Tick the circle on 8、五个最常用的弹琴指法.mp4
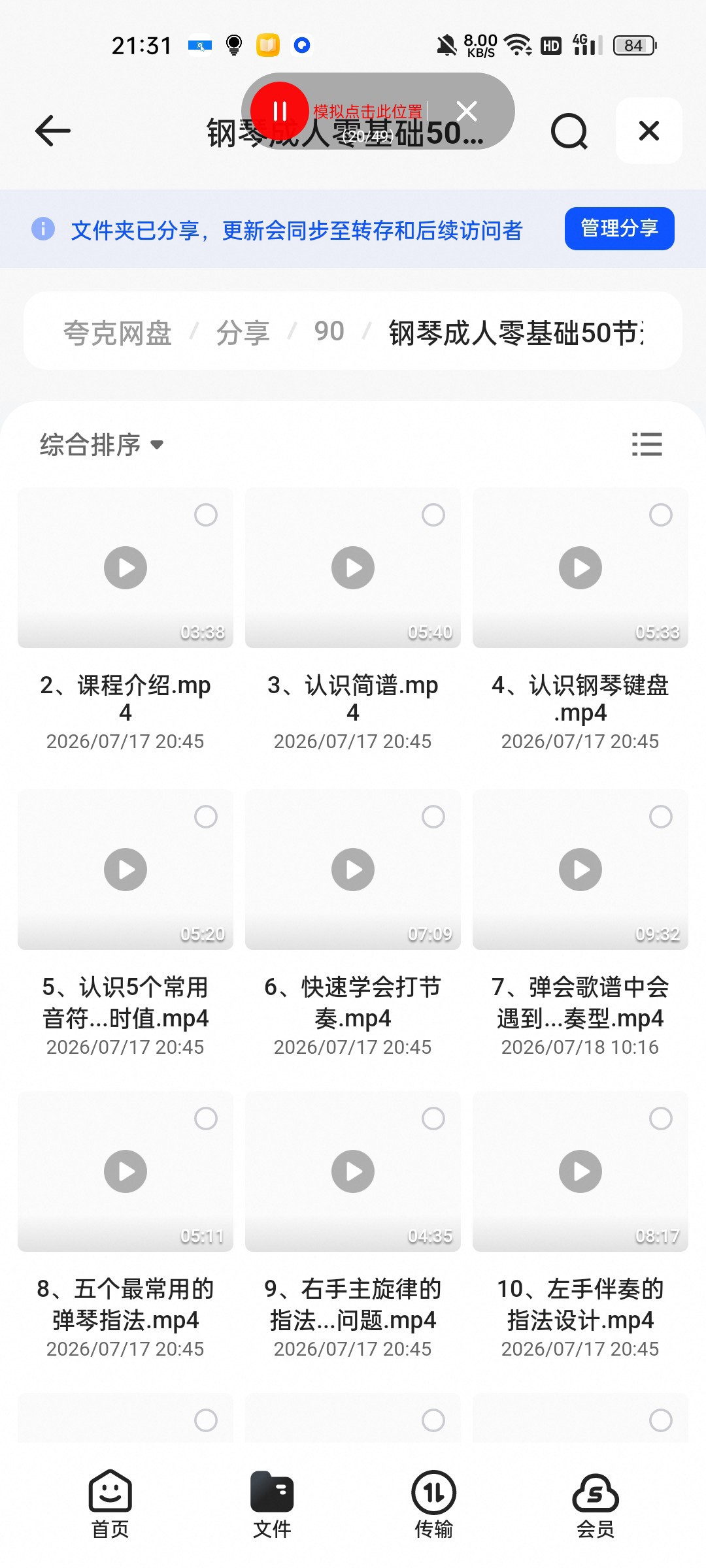This screenshot has width=706, height=1568. 206,1119
